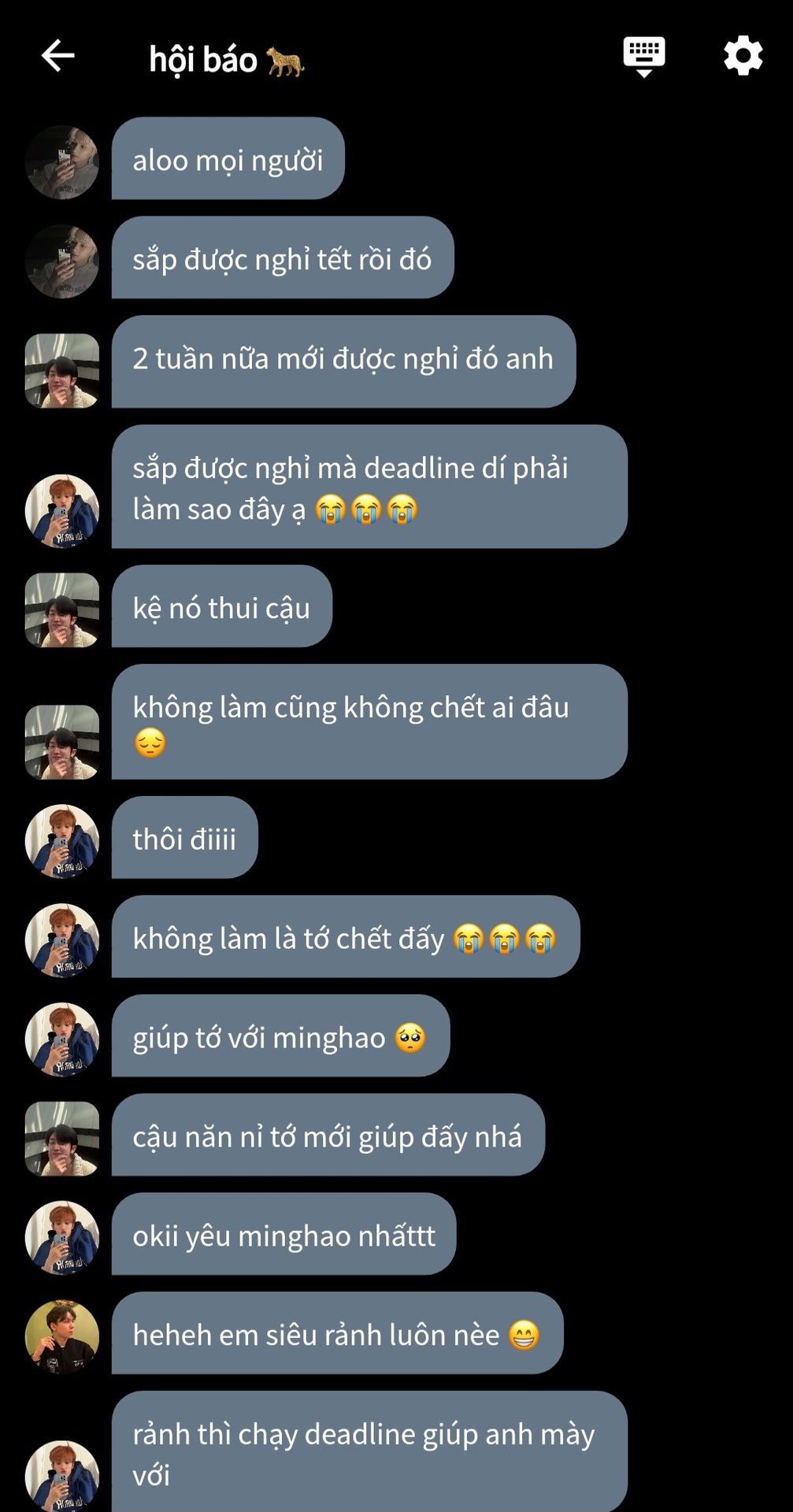Open chat settings gear
The height and width of the screenshot is (1512, 793).
click(x=743, y=56)
